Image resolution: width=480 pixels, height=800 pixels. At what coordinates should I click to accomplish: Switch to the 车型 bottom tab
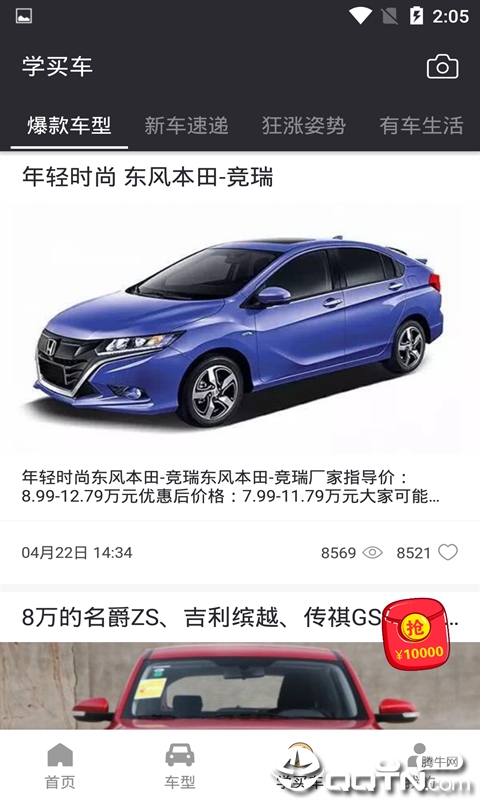(x=180, y=765)
